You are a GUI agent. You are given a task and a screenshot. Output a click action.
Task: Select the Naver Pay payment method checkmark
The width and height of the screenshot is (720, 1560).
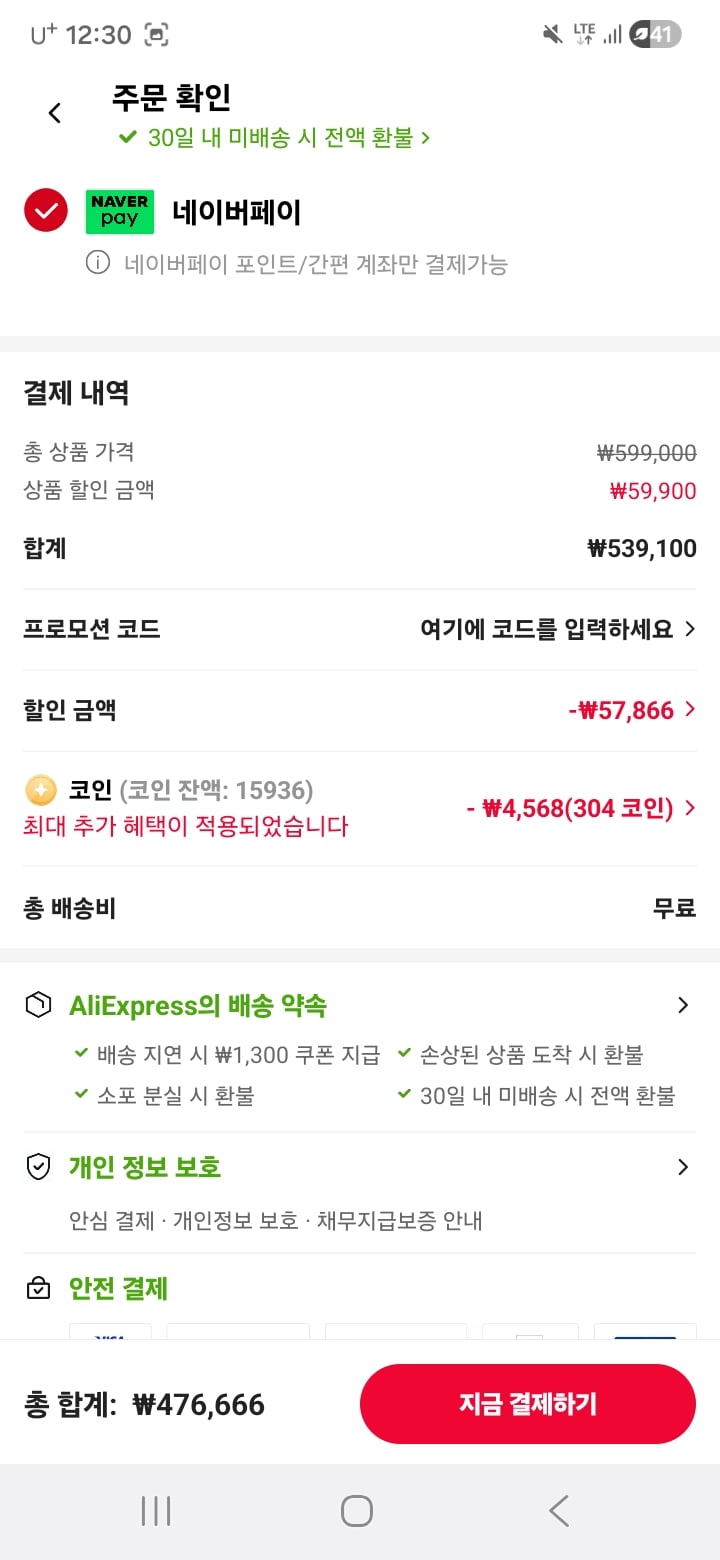click(43, 210)
